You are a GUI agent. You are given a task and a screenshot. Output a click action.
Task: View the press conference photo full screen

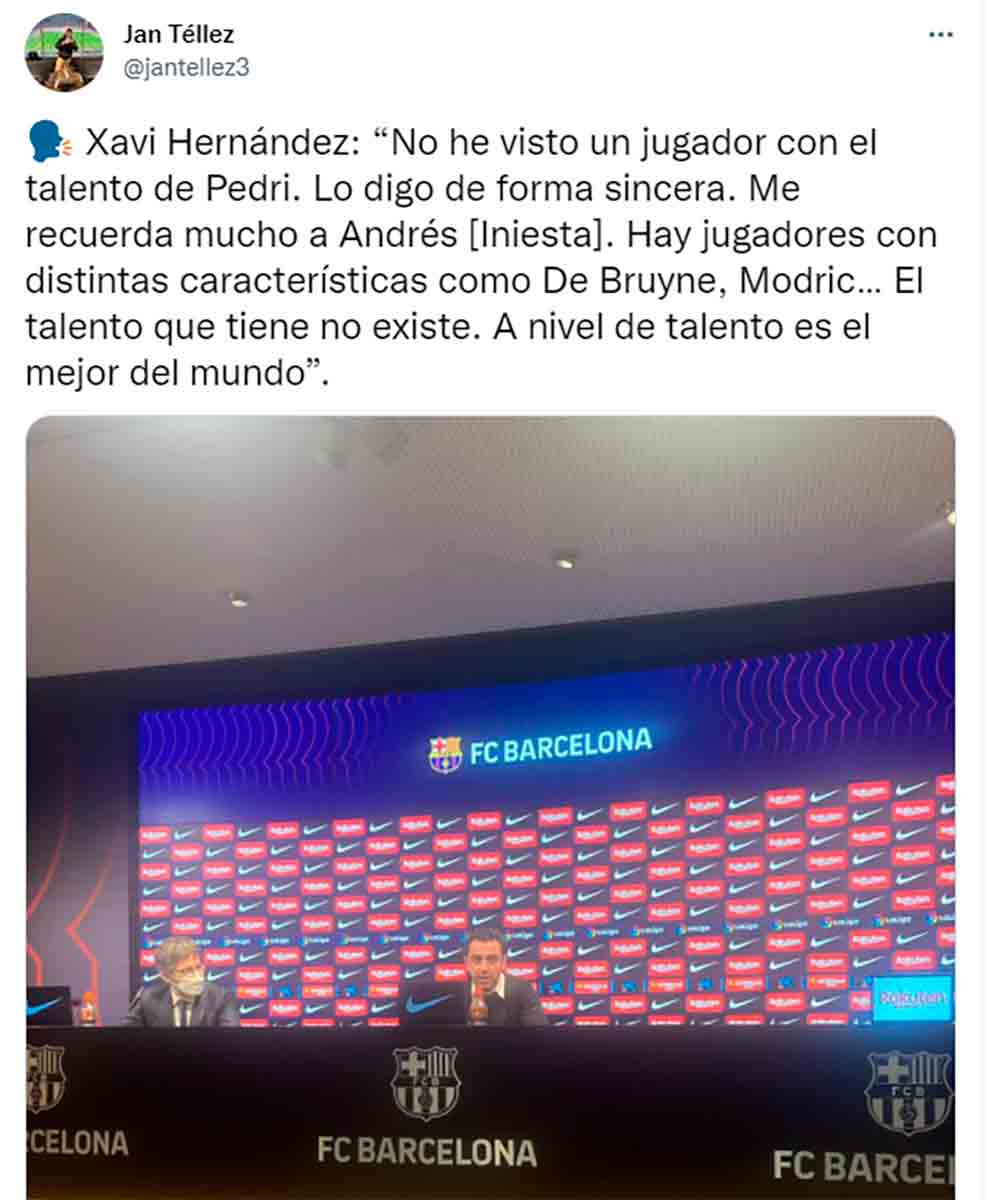[490, 800]
